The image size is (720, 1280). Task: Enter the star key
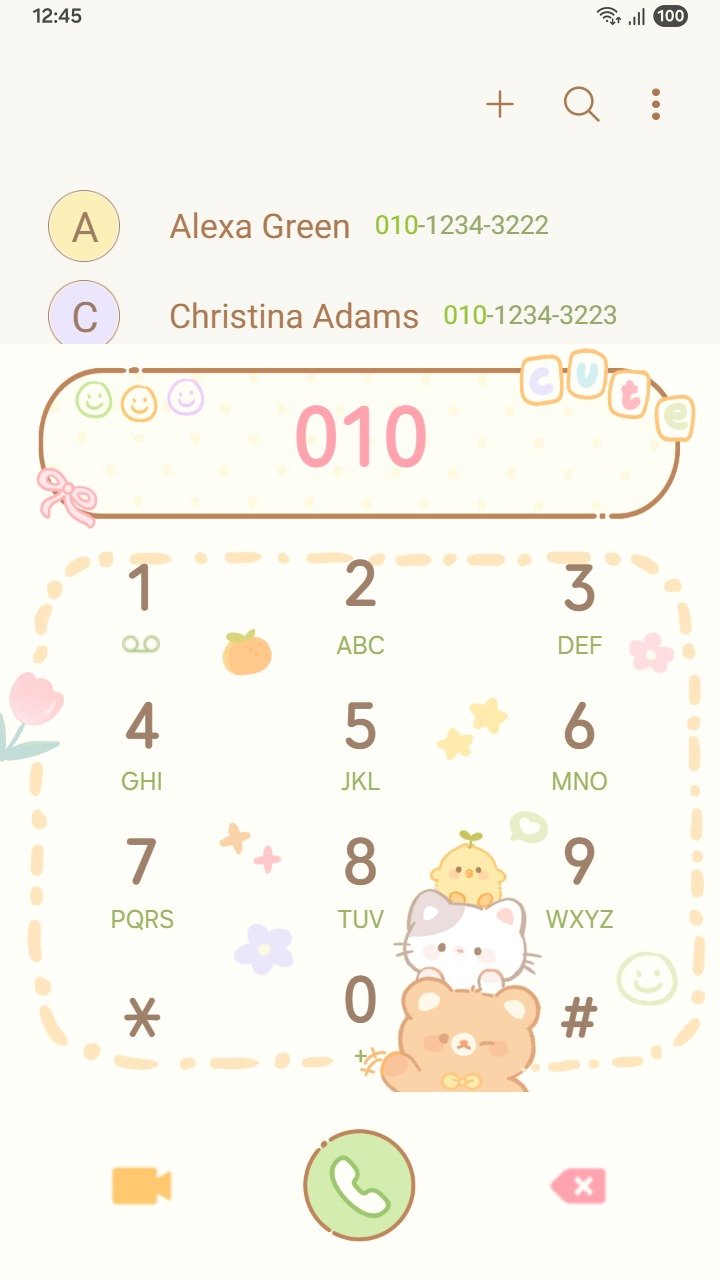pos(141,1019)
